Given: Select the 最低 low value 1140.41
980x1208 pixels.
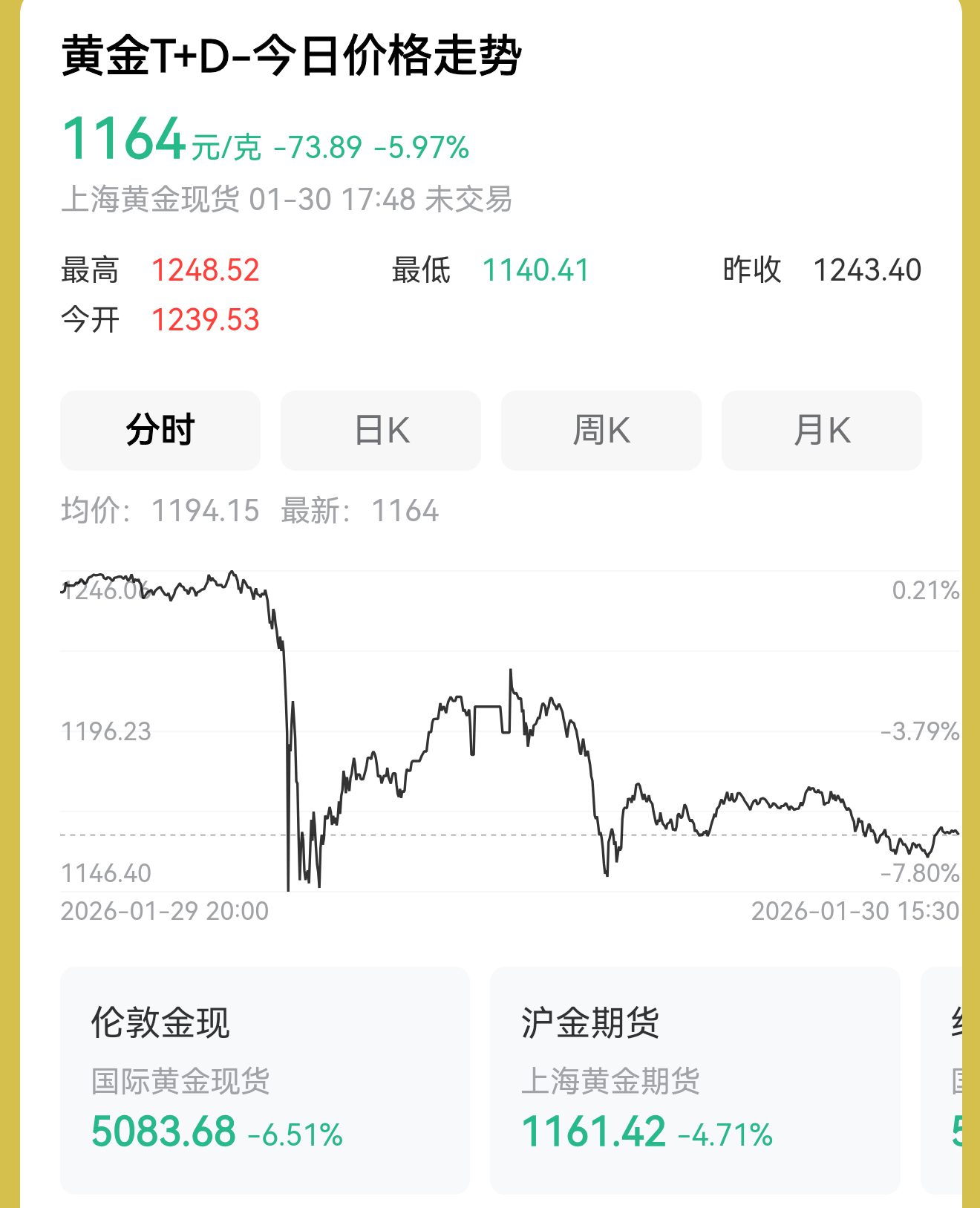Looking at the screenshot, I should [537, 270].
